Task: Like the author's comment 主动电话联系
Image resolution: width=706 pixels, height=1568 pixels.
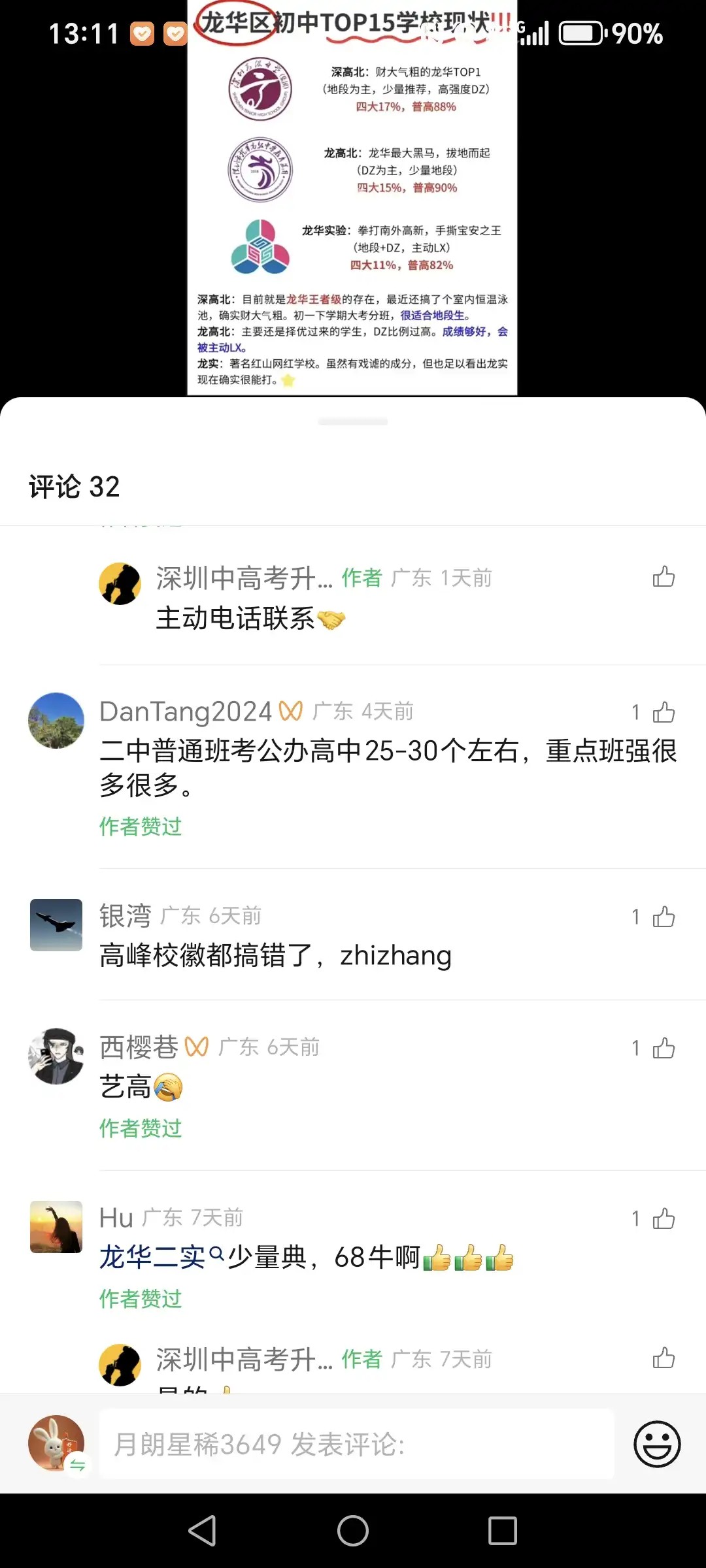Action: (664, 577)
